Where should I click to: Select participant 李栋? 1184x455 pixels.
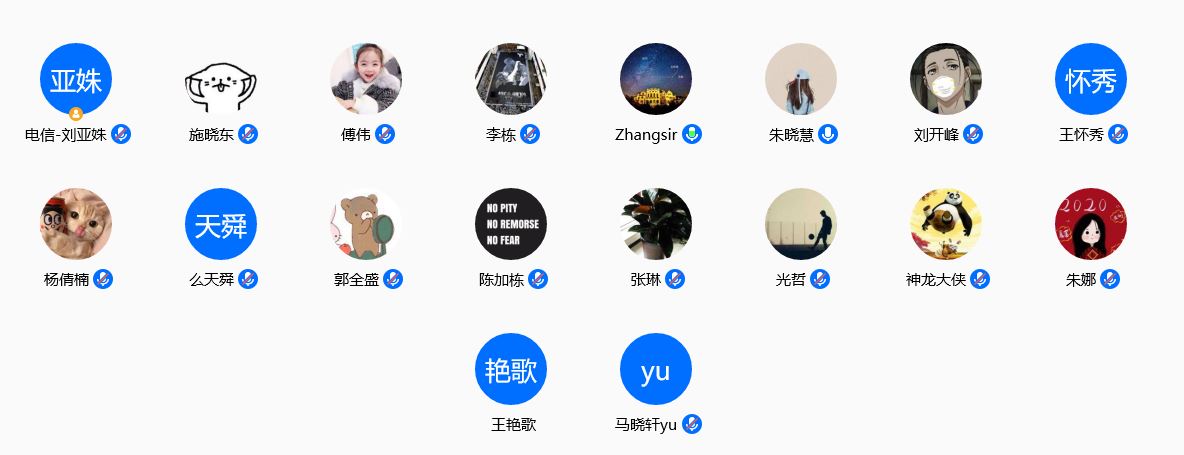511,79
